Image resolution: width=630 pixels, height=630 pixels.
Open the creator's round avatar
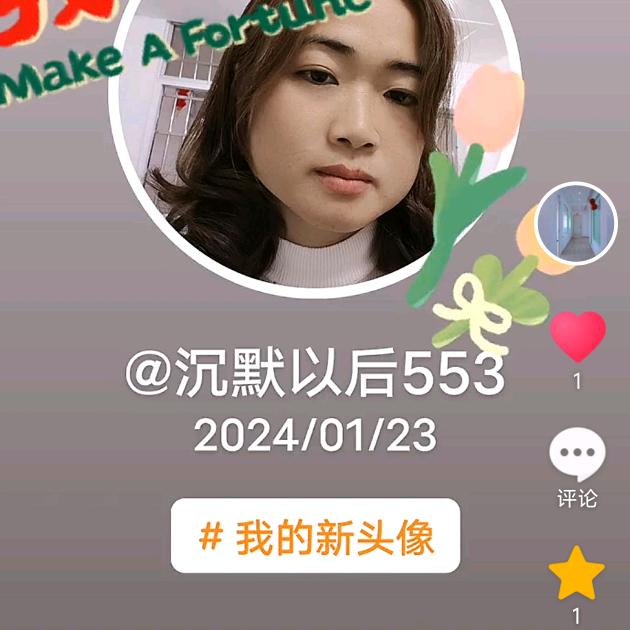[577, 223]
